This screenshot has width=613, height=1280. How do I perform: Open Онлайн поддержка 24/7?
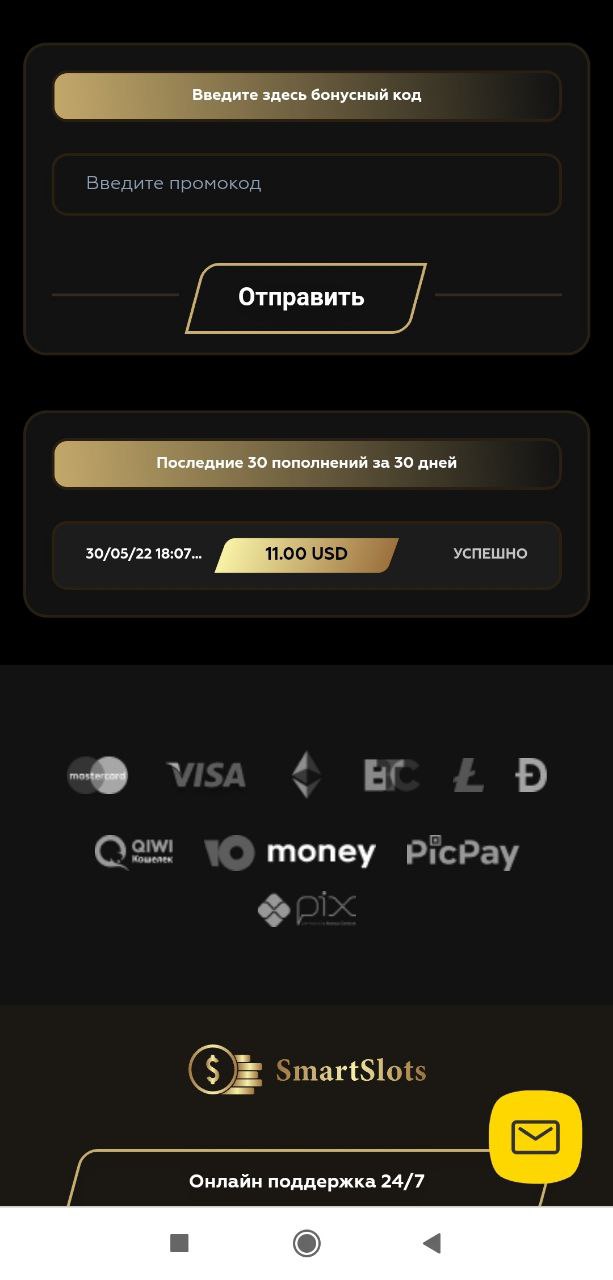(306, 1180)
